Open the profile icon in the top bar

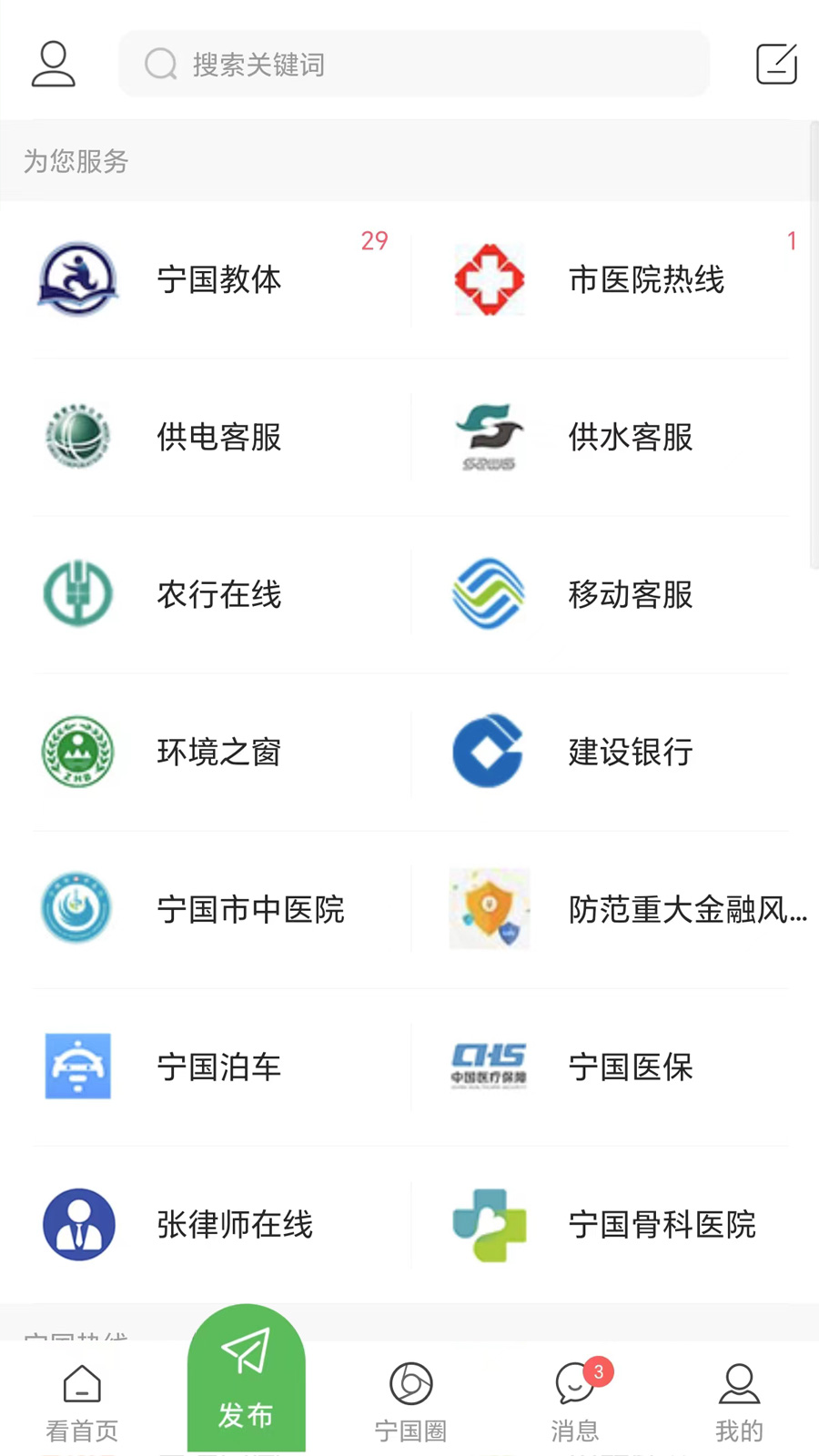click(x=53, y=64)
